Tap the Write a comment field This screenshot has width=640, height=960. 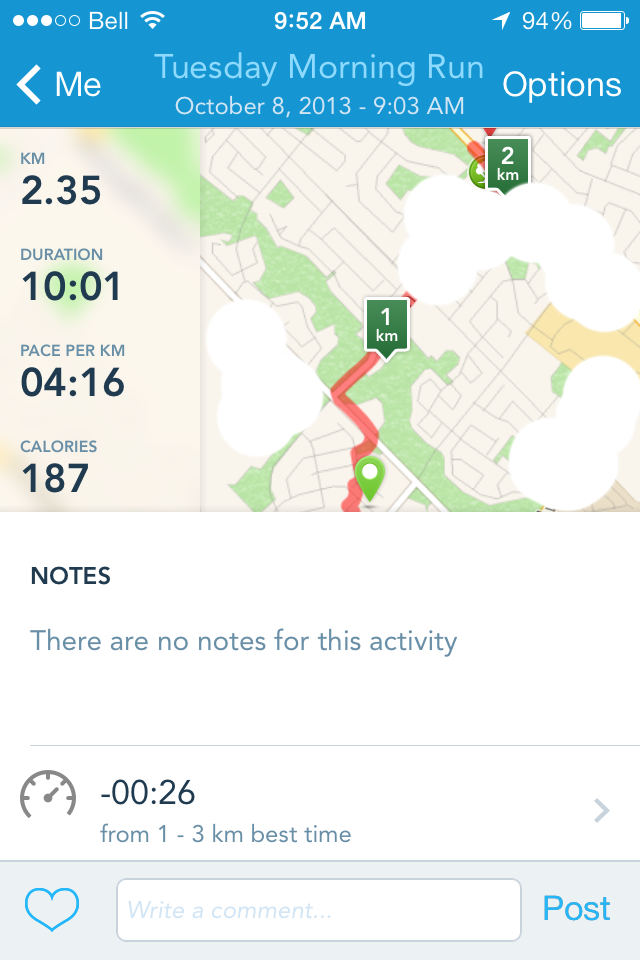point(318,910)
